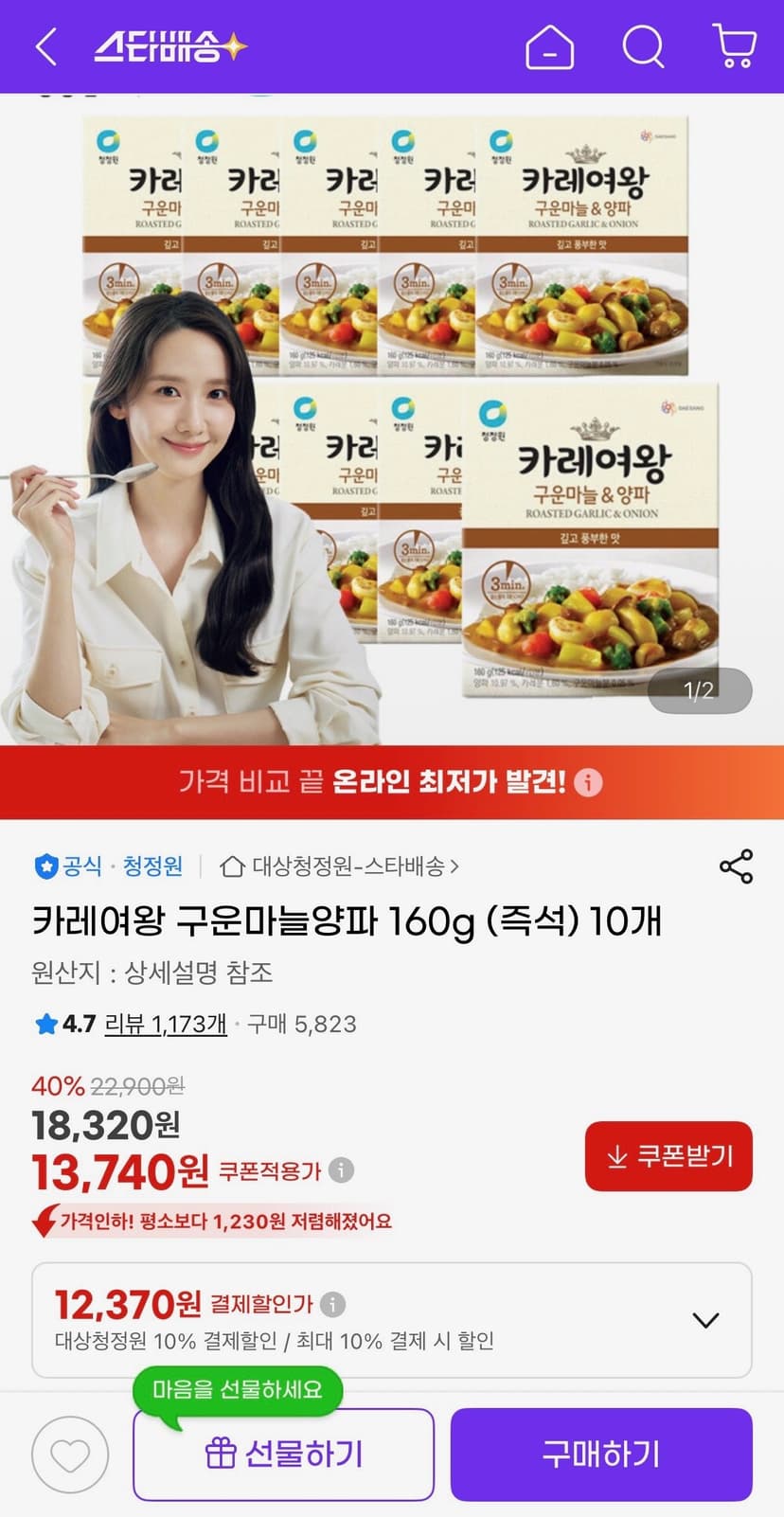Screen dimensions: 784x1517
Task: Expand the 결제할인가 details chevron
Action: click(x=705, y=1320)
